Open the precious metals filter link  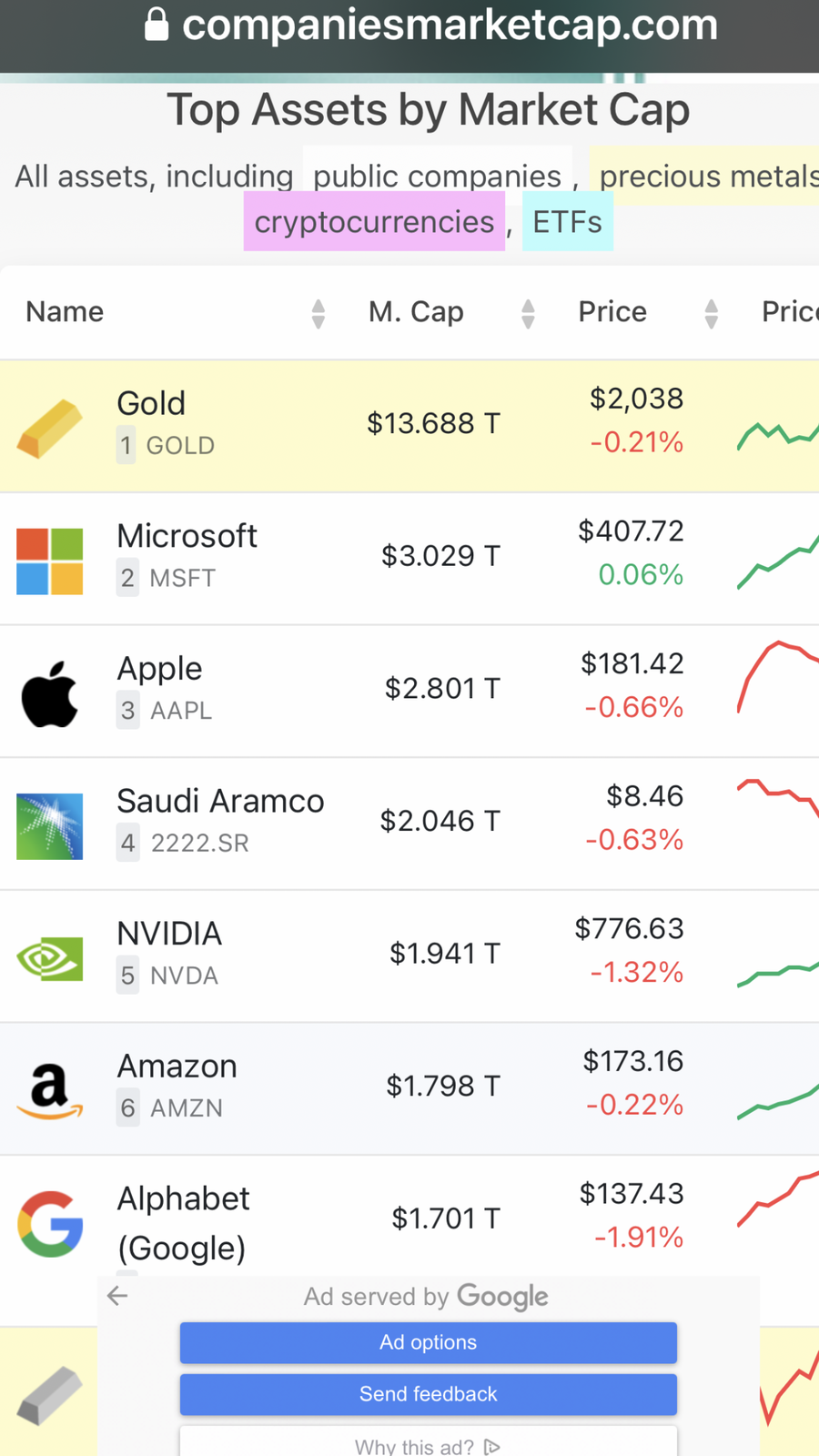point(704,176)
